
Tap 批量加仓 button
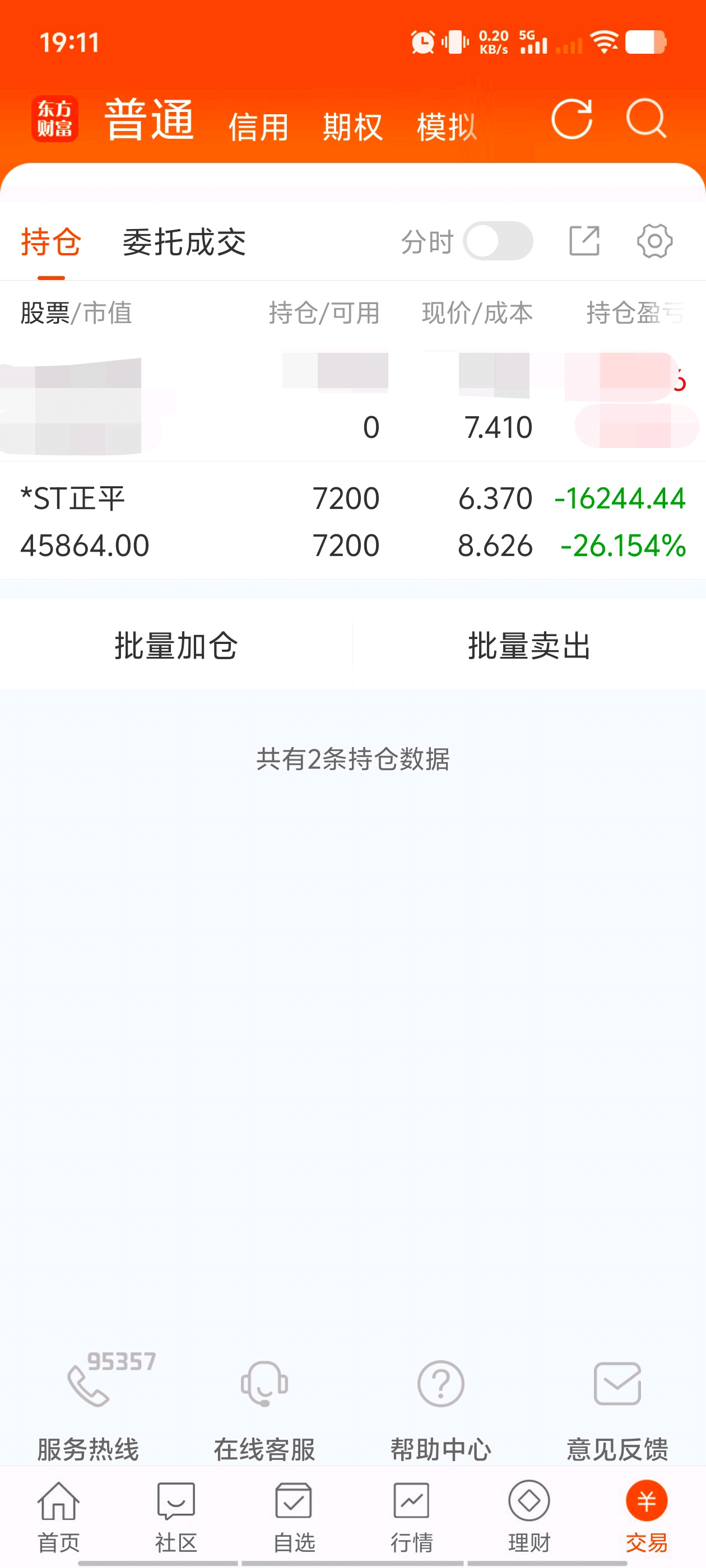pyautogui.click(x=176, y=645)
